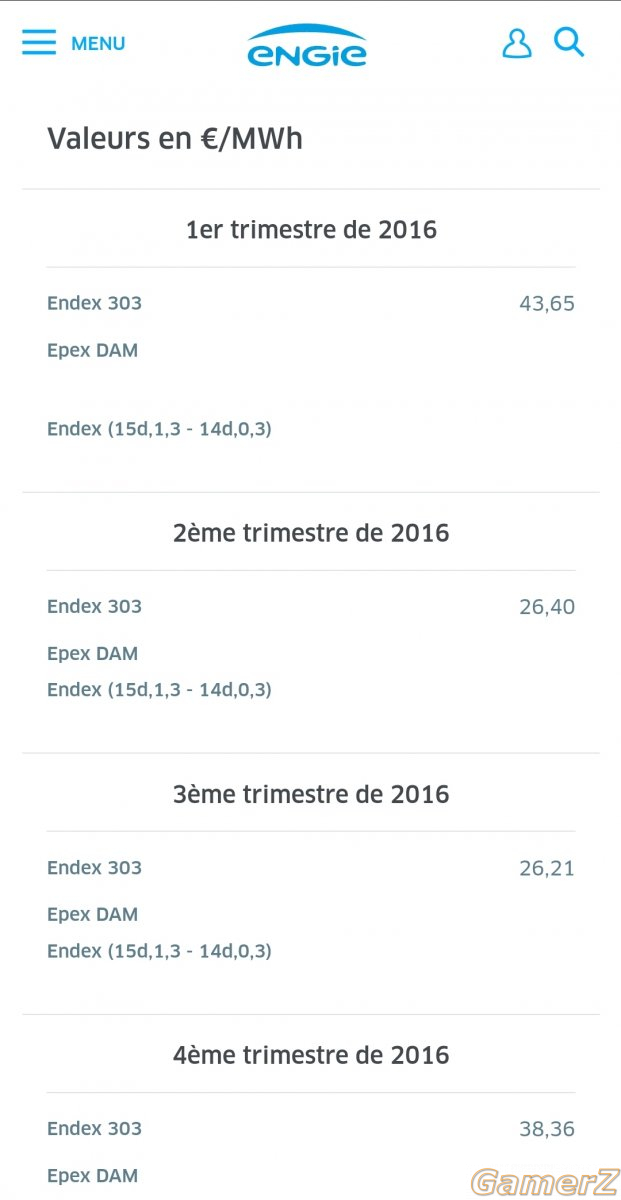Open the MENU drawer button

click(74, 43)
